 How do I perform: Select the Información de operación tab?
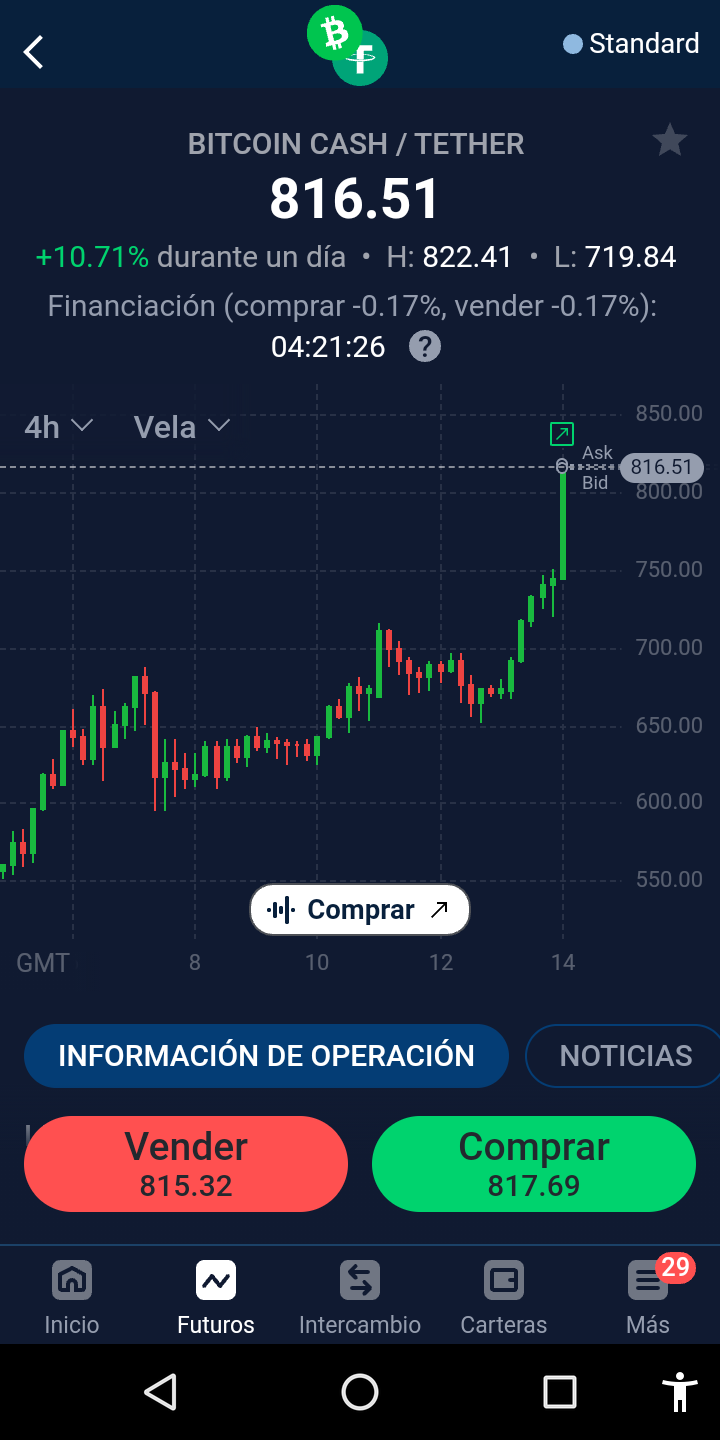[266, 1056]
